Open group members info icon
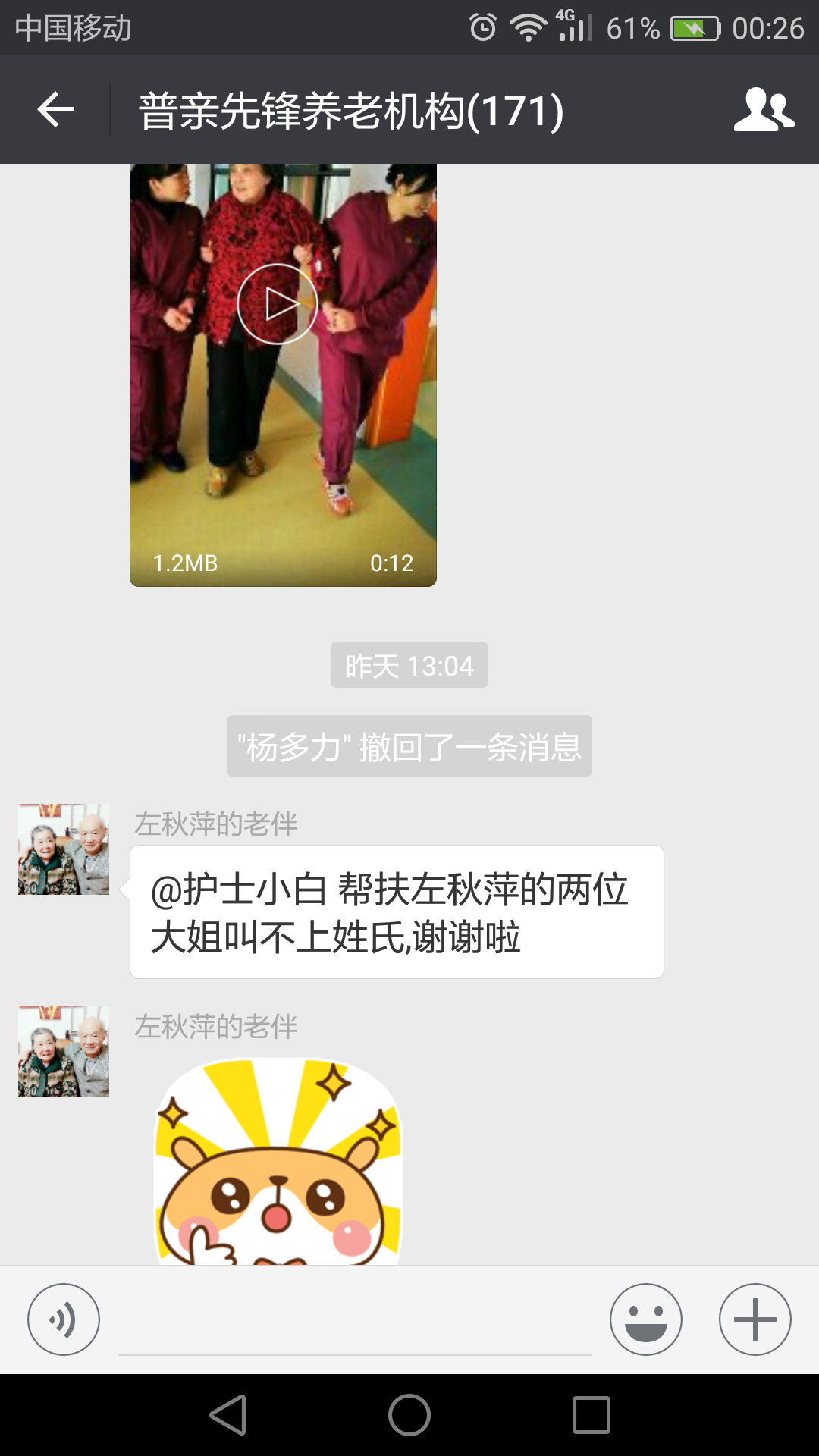This screenshot has width=819, height=1456. [764, 110]
